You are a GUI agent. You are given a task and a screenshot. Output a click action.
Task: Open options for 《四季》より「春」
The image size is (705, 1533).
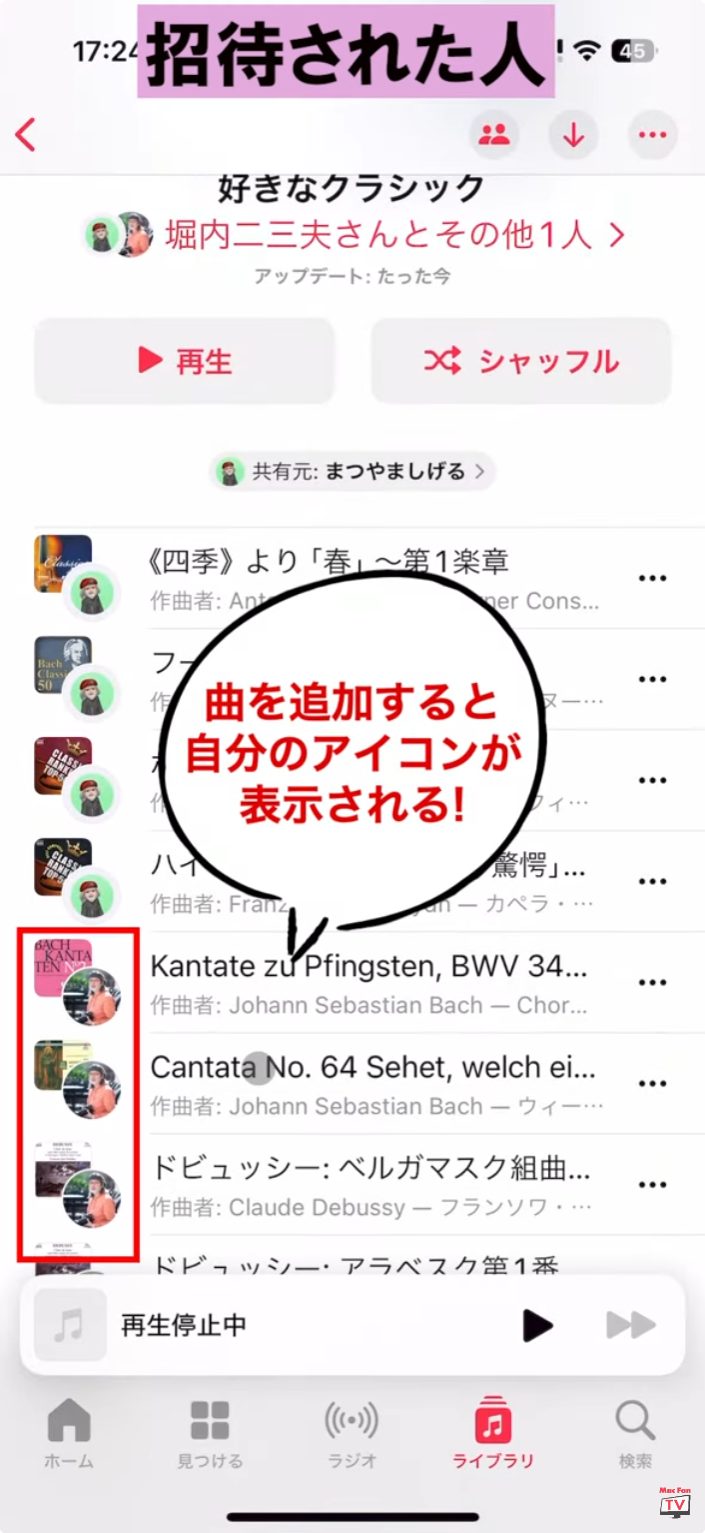click(652, 578)
